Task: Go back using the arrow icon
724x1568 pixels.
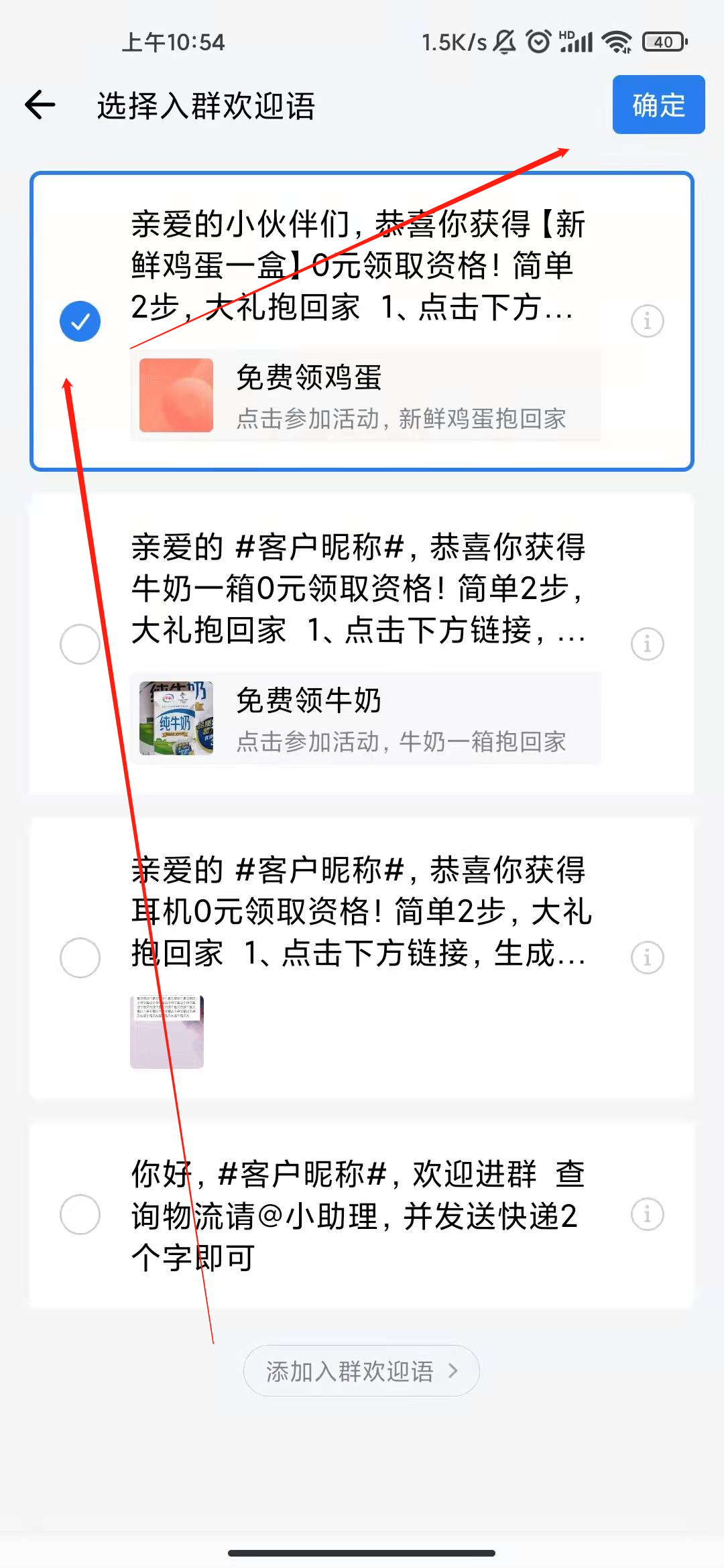Action: coord(40,105)
